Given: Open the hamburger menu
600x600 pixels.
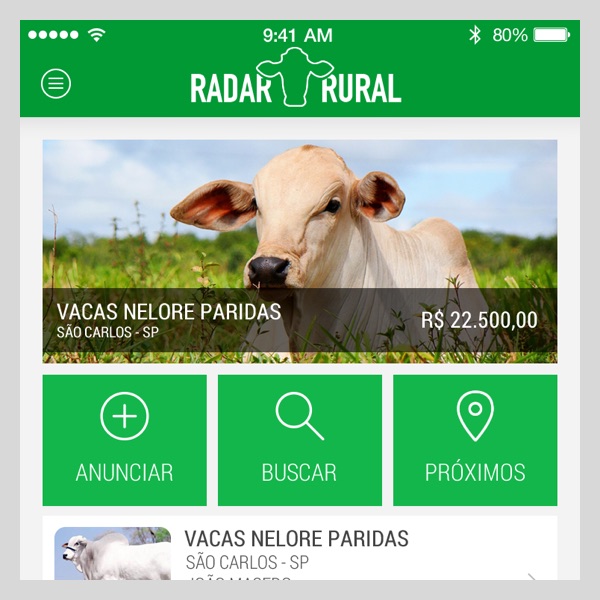Looking at the screenshot, I should (x=56, y=84).
